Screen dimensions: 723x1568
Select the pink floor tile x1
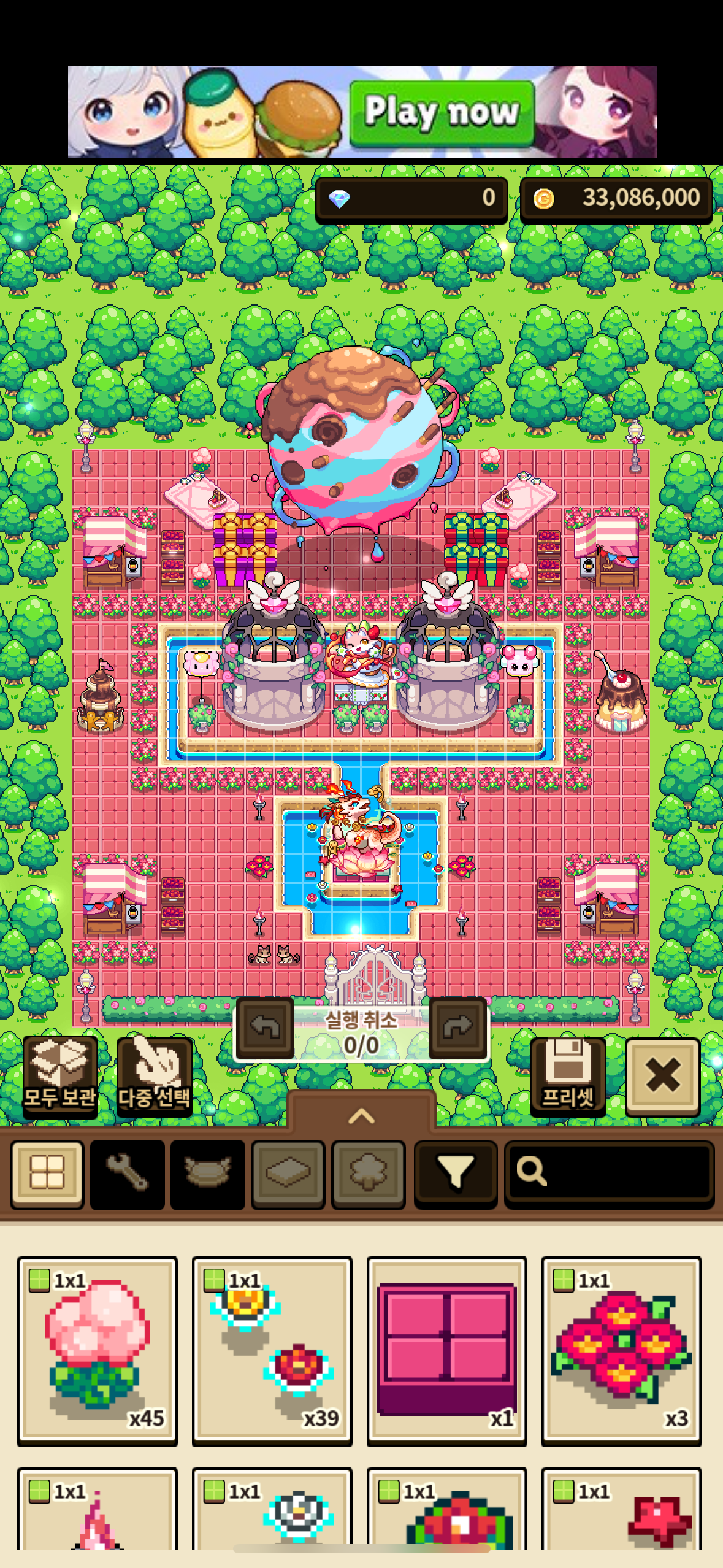[x=447, y=1350]
